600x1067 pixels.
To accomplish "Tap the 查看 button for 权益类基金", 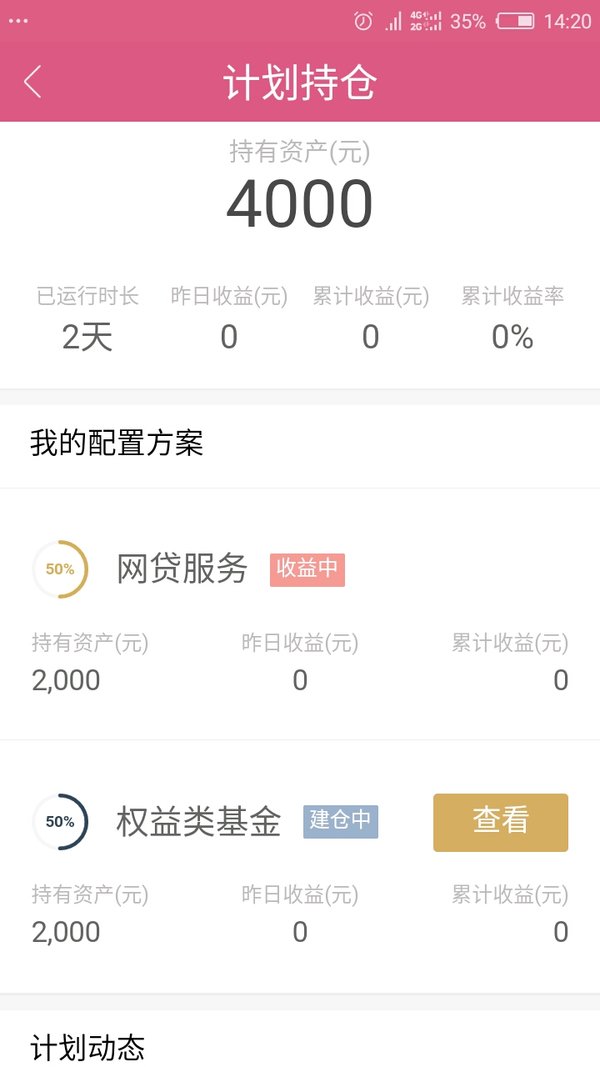I will point(501,822).
